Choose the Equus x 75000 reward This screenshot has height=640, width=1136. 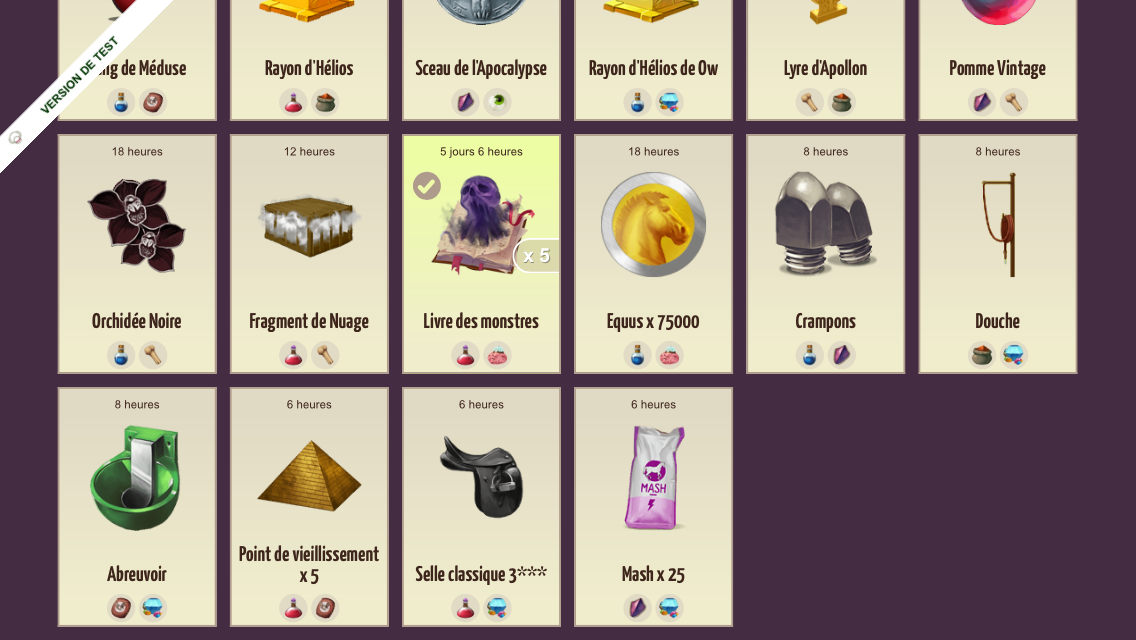click(653, 254)
